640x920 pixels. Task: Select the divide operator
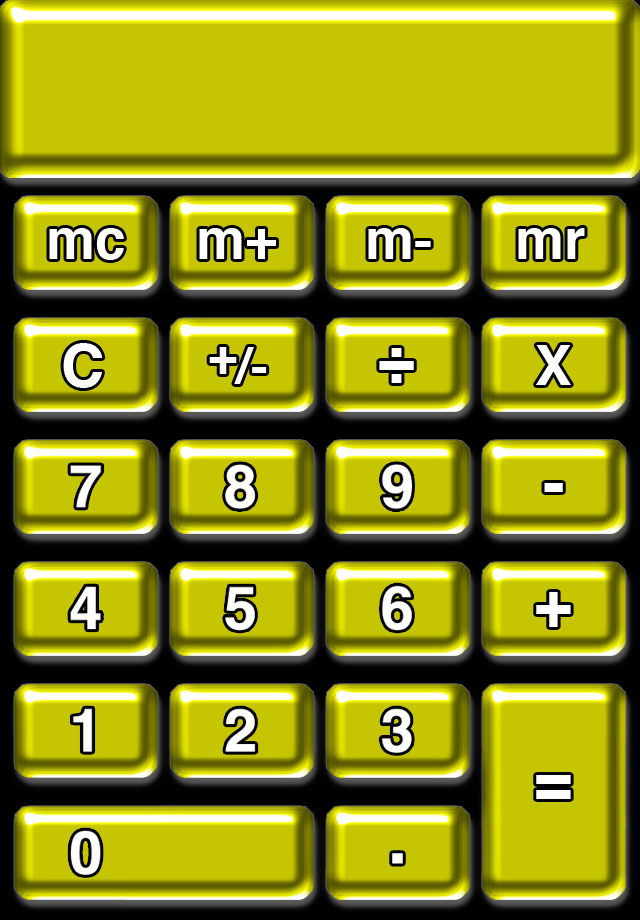pos(397,365)
